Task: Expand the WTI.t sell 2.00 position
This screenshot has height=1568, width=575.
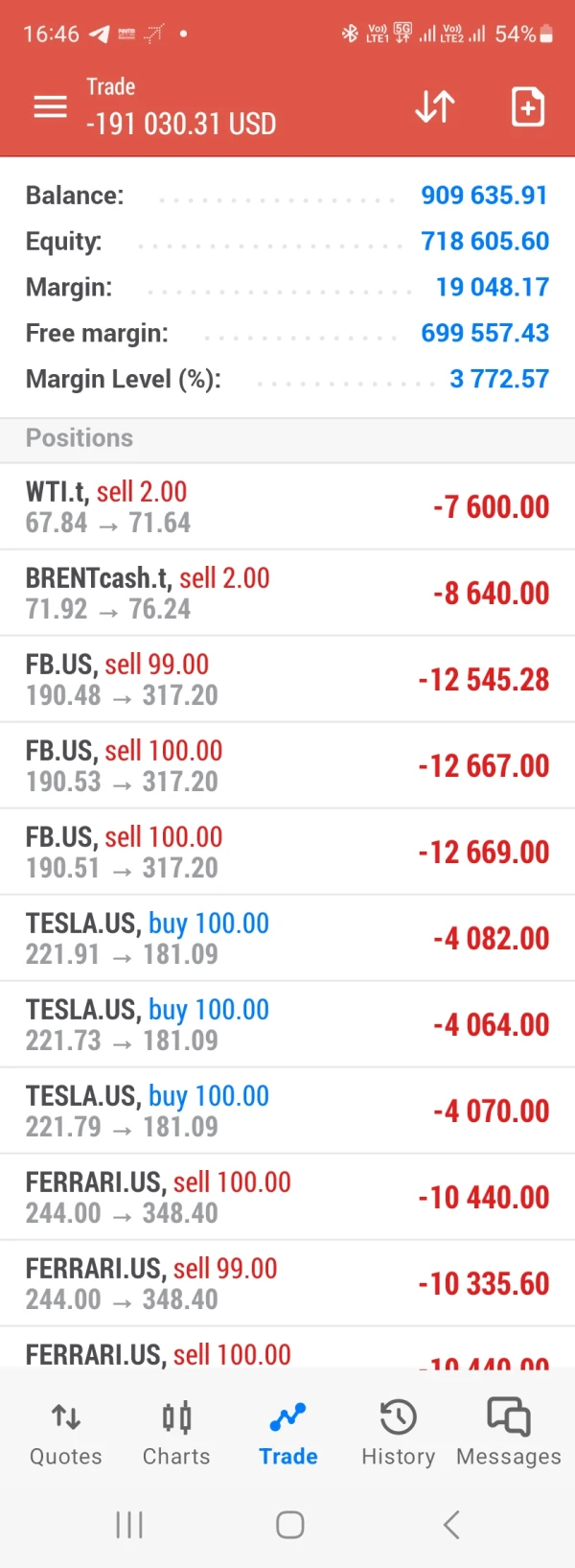Action: [x=287, y=506]
